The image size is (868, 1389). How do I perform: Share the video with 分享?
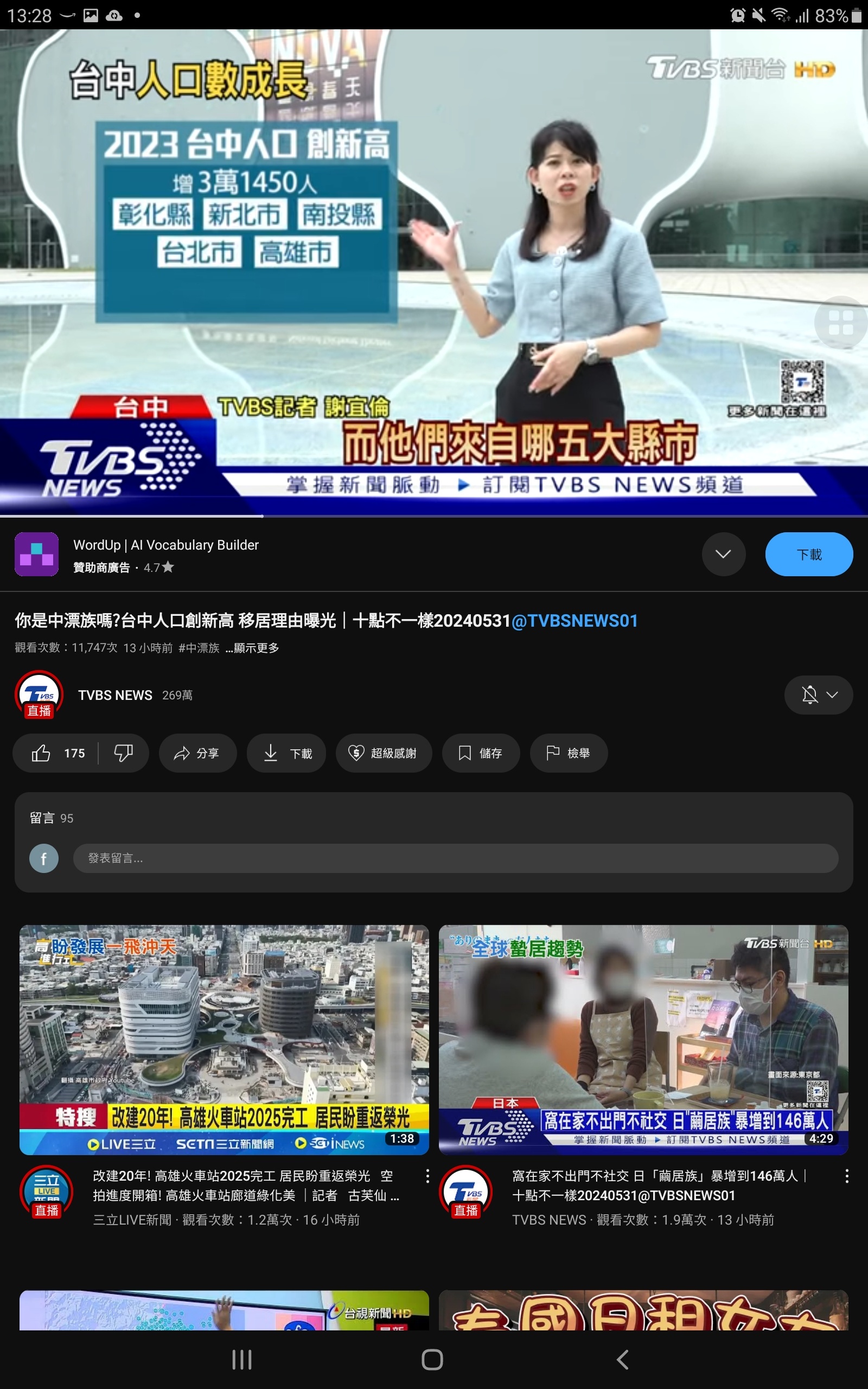[197, 753]
